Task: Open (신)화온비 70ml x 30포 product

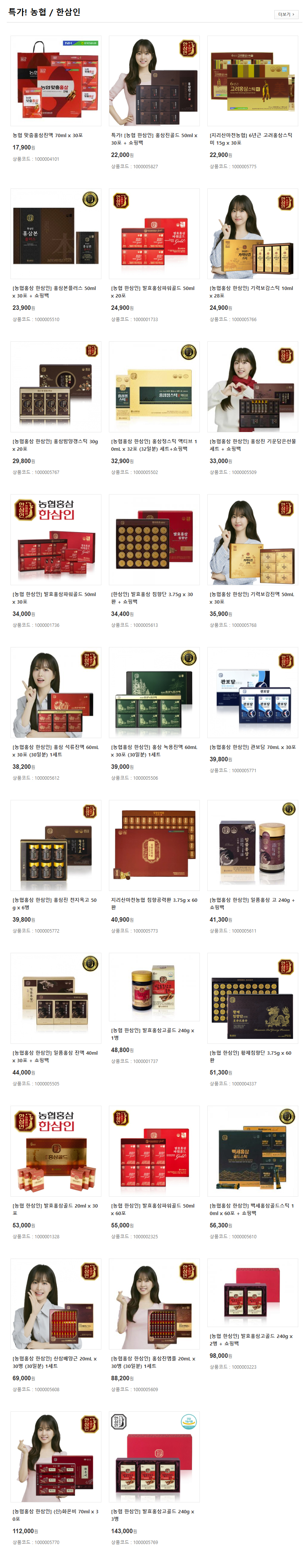Action: (x=55, y=1456)
